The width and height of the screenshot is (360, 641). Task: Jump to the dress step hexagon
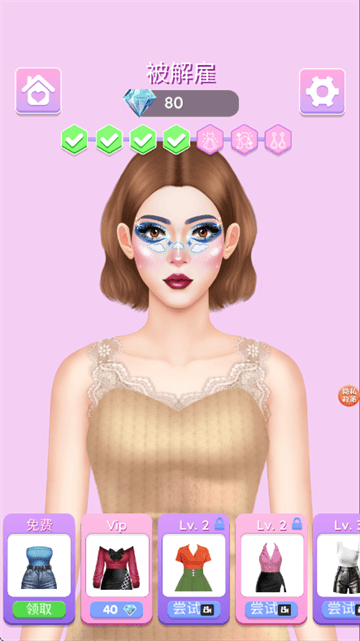click(x=210, y=139)
